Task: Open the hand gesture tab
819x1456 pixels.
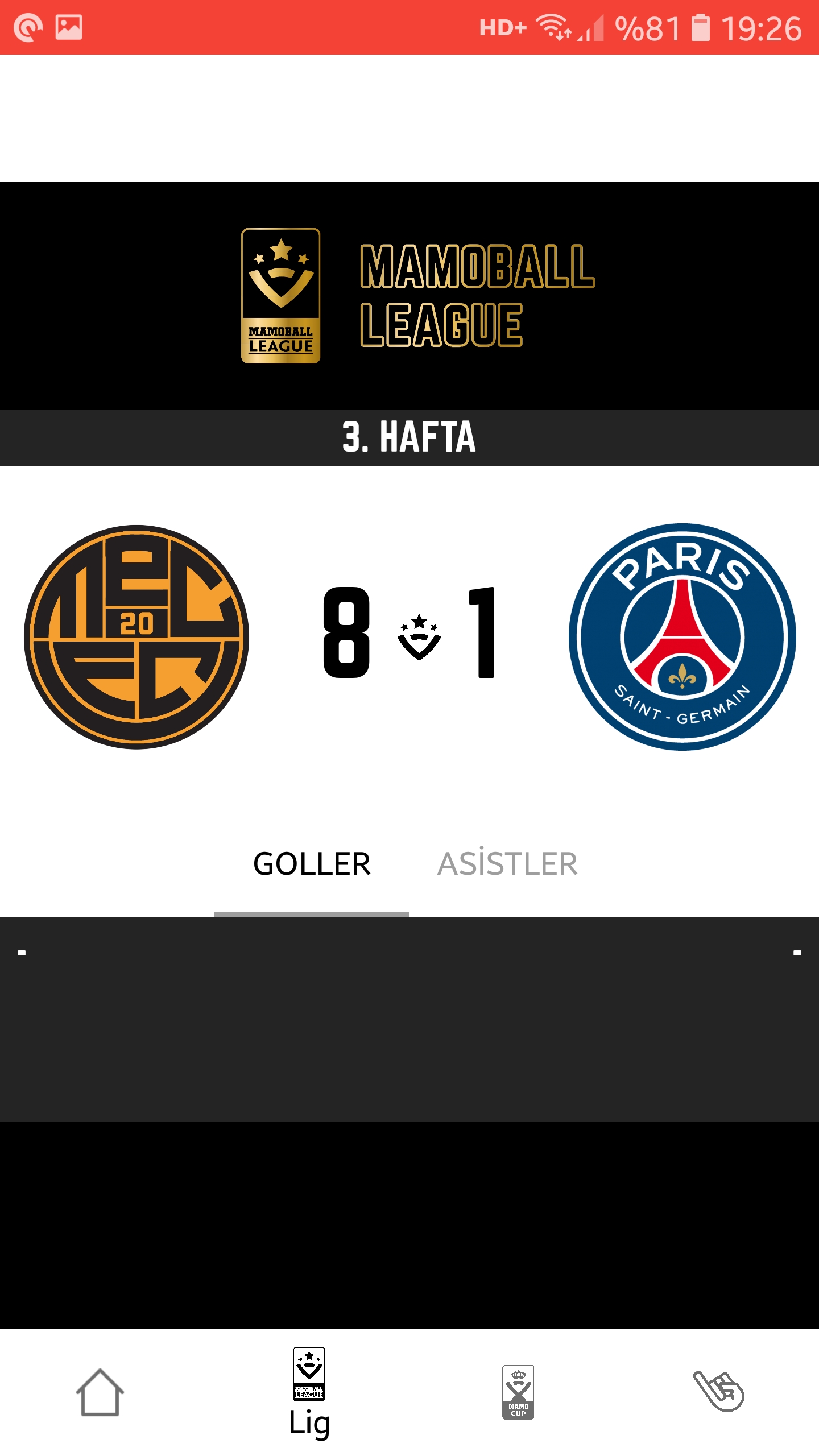Action: (719, 1391)
